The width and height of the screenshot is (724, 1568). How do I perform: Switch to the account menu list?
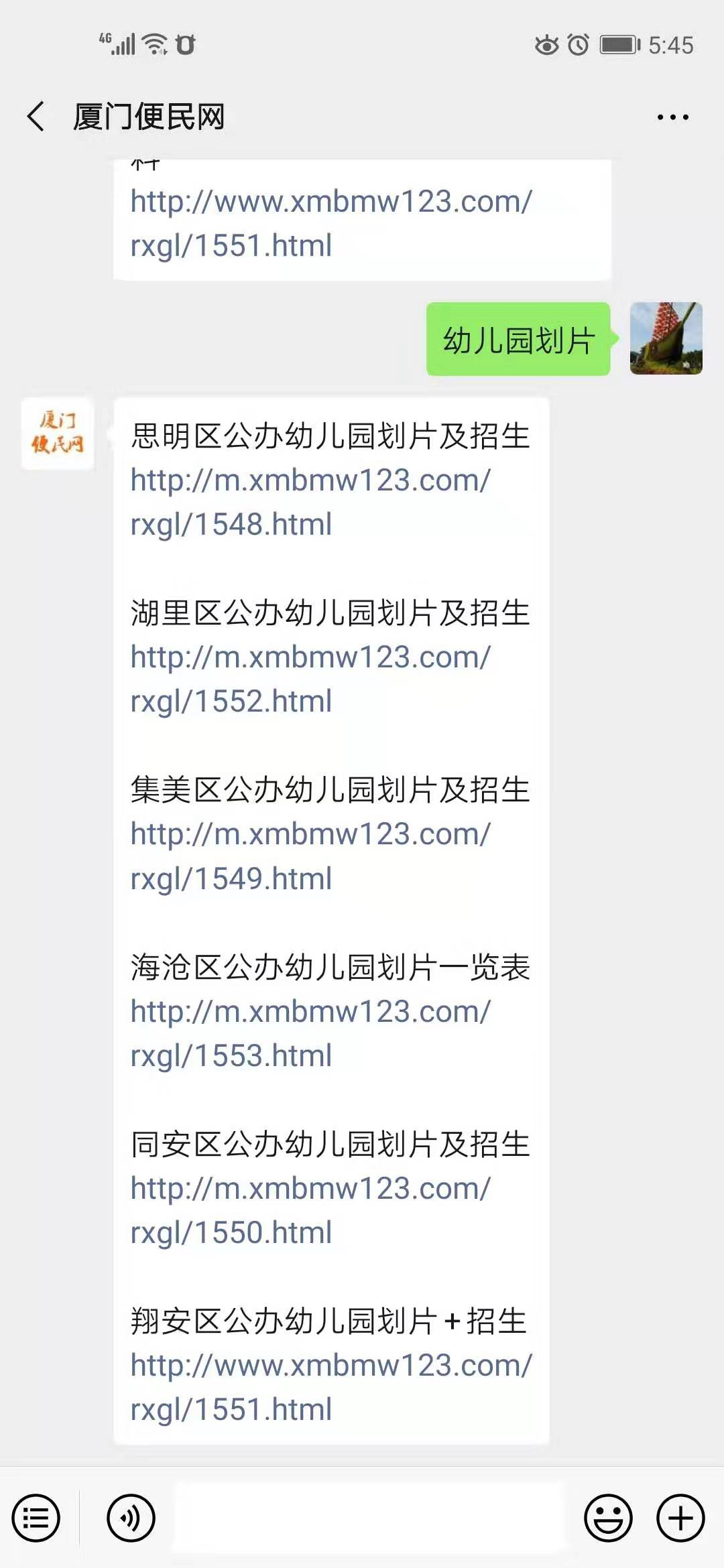coord(36,1518)
